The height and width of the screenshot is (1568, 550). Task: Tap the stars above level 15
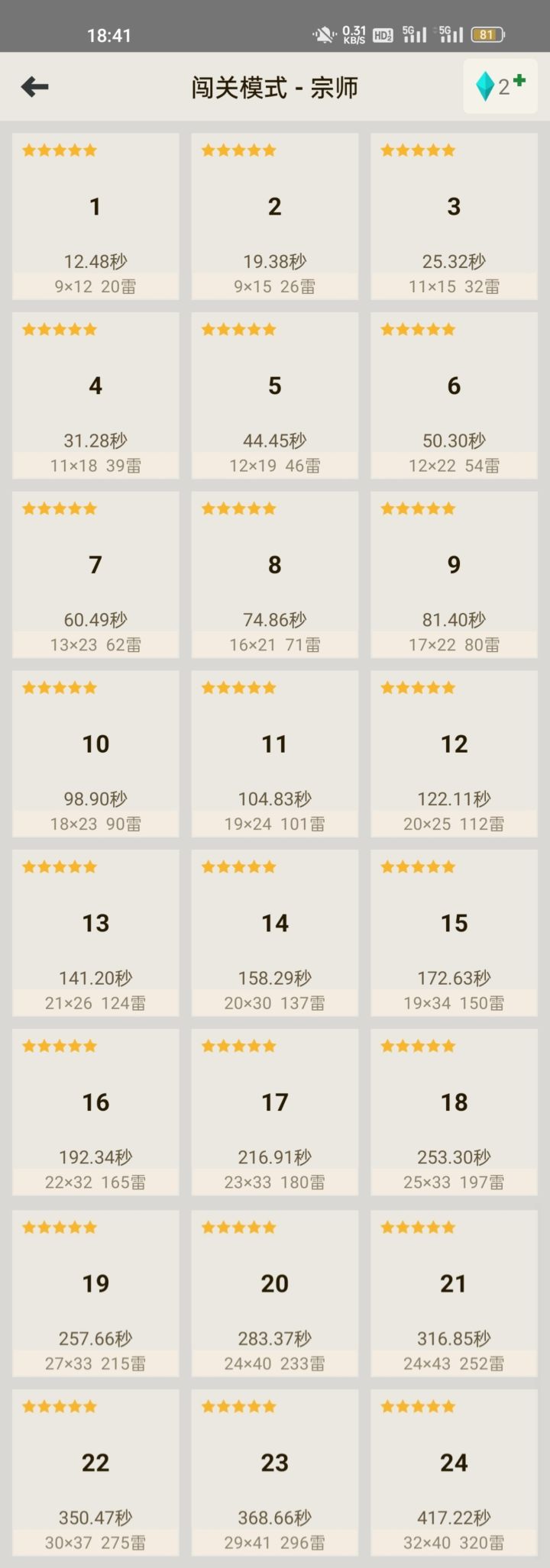click(418, 866)
